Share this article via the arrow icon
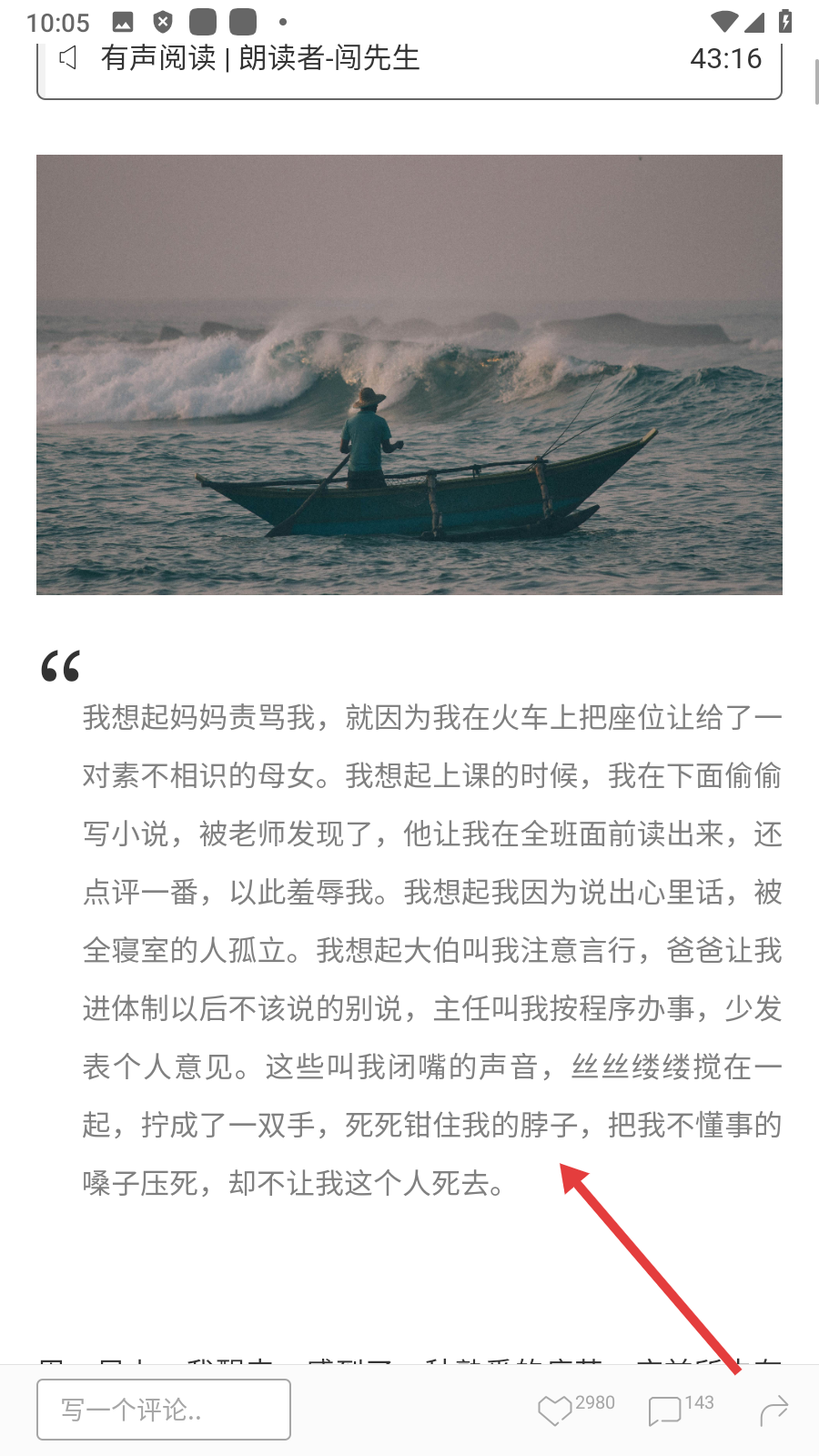 tap(773, 1410)
